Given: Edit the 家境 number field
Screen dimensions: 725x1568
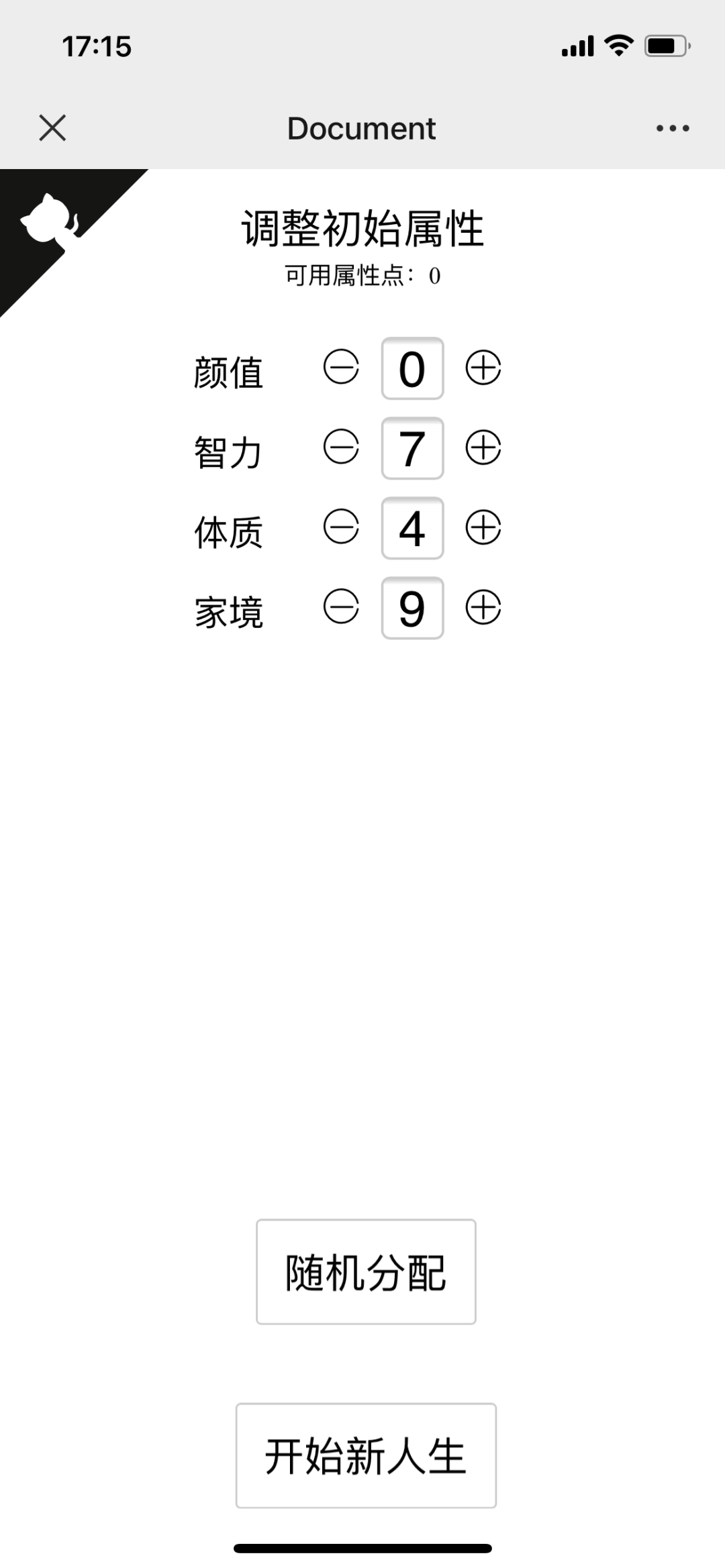Looking at the screenshot, I should [x=412, y=608].
